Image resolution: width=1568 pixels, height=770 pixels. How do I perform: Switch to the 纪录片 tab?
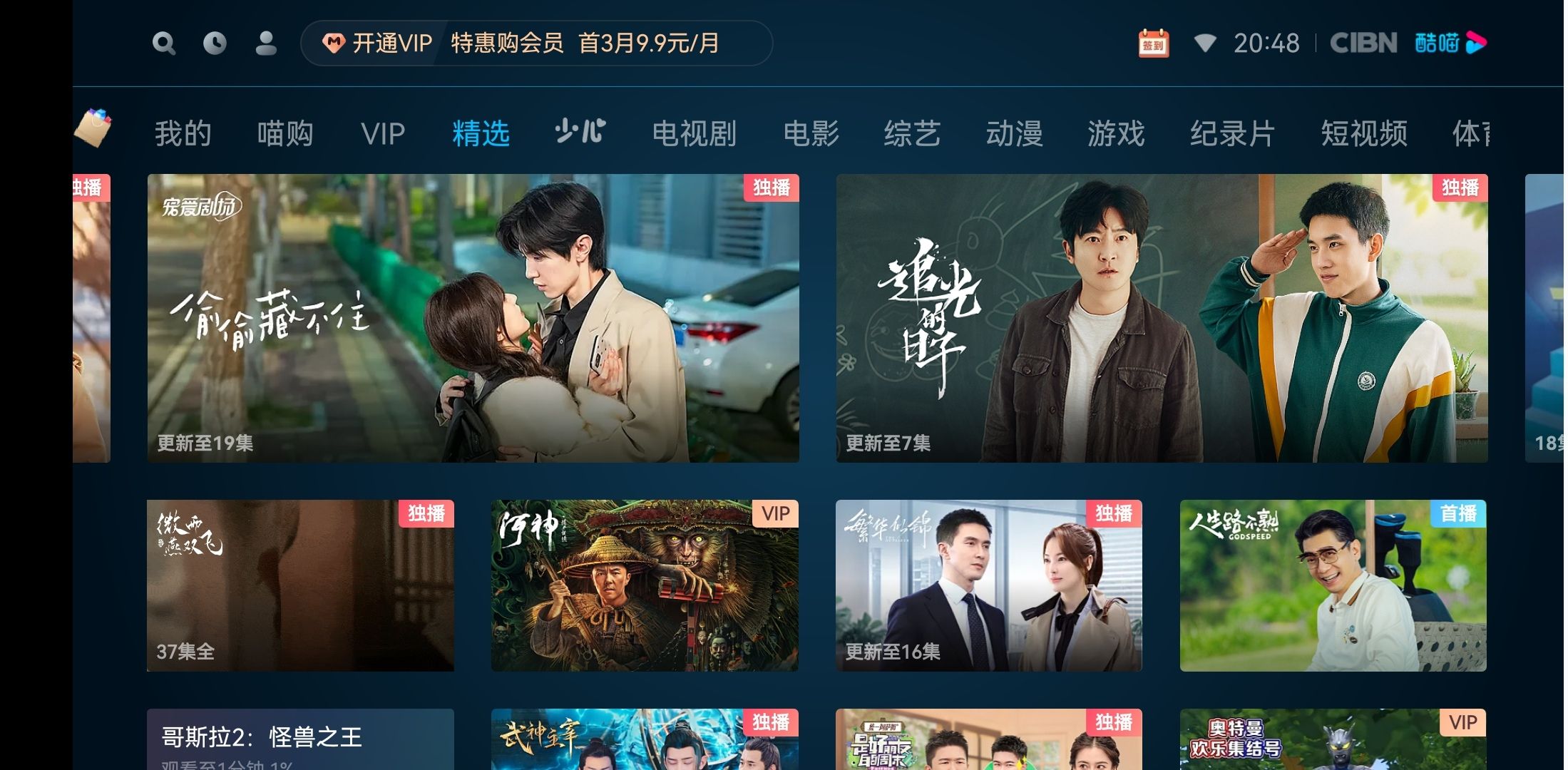coord(1232,133)
